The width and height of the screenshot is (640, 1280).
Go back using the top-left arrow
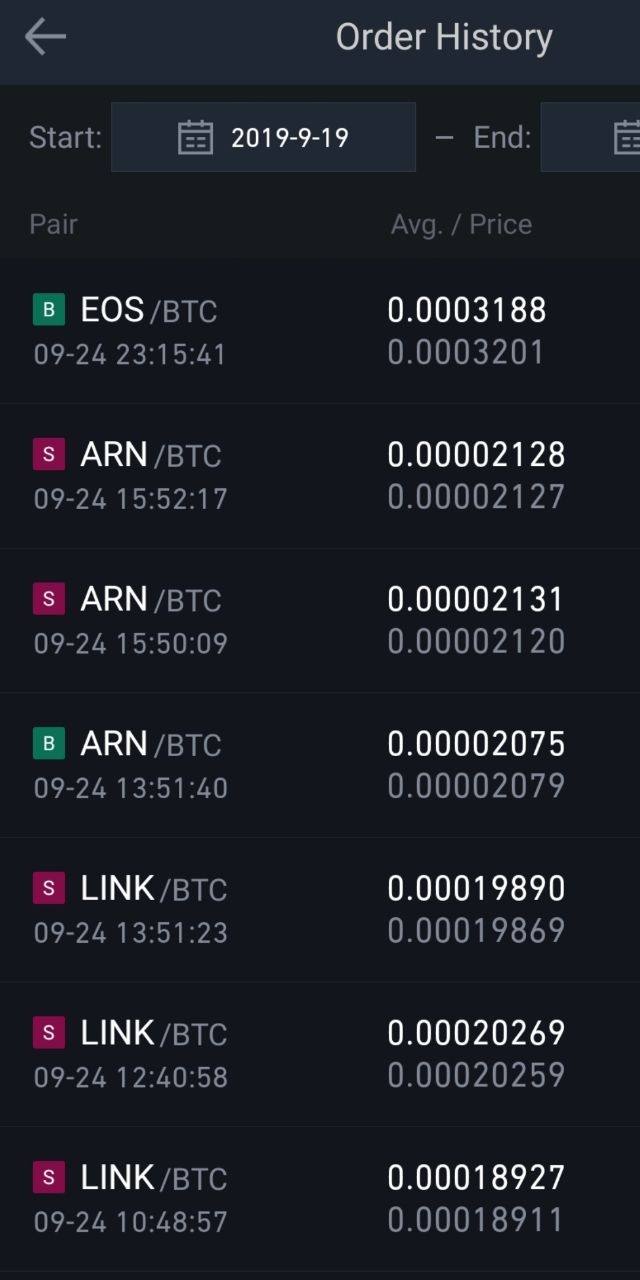[45, 37]
